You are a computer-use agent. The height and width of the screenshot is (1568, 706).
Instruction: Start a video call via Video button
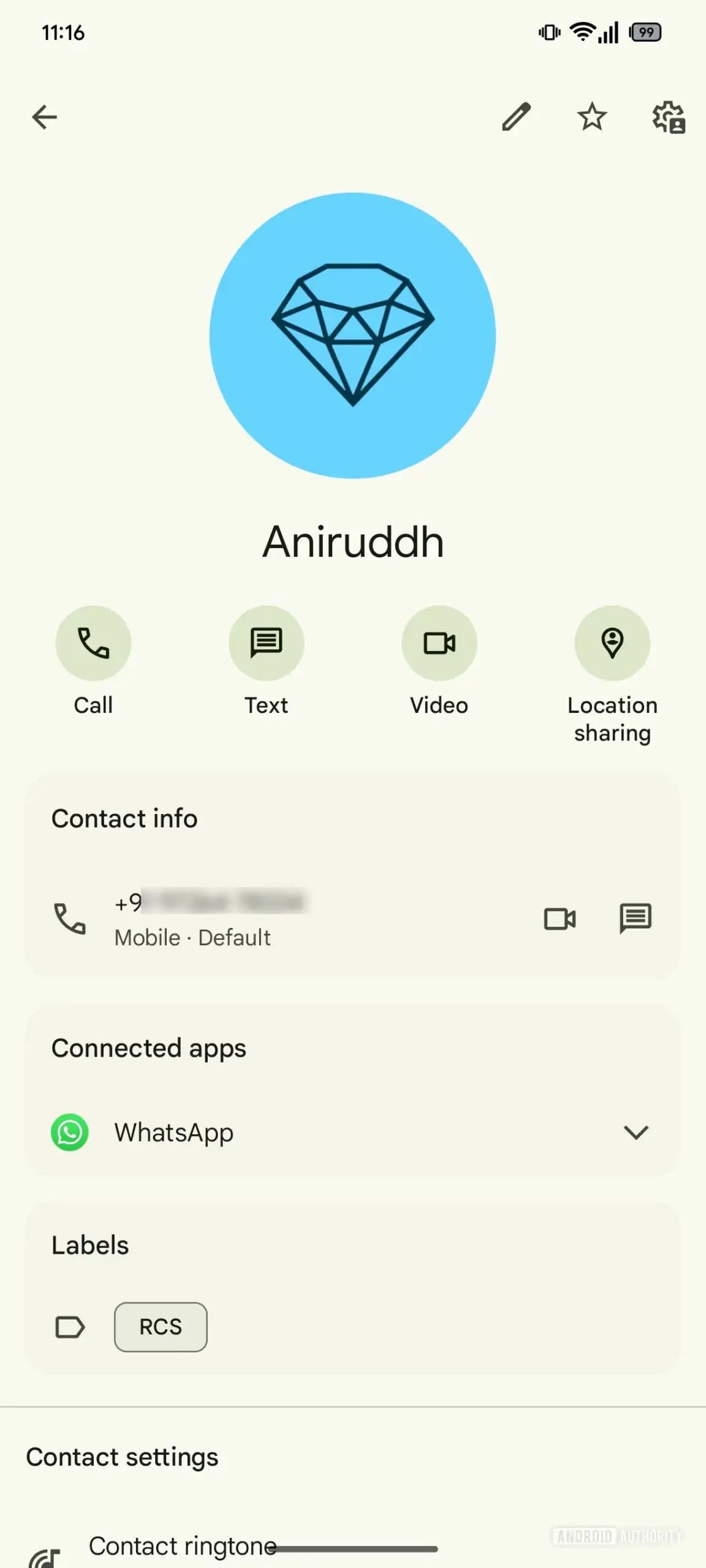(439, 643)
